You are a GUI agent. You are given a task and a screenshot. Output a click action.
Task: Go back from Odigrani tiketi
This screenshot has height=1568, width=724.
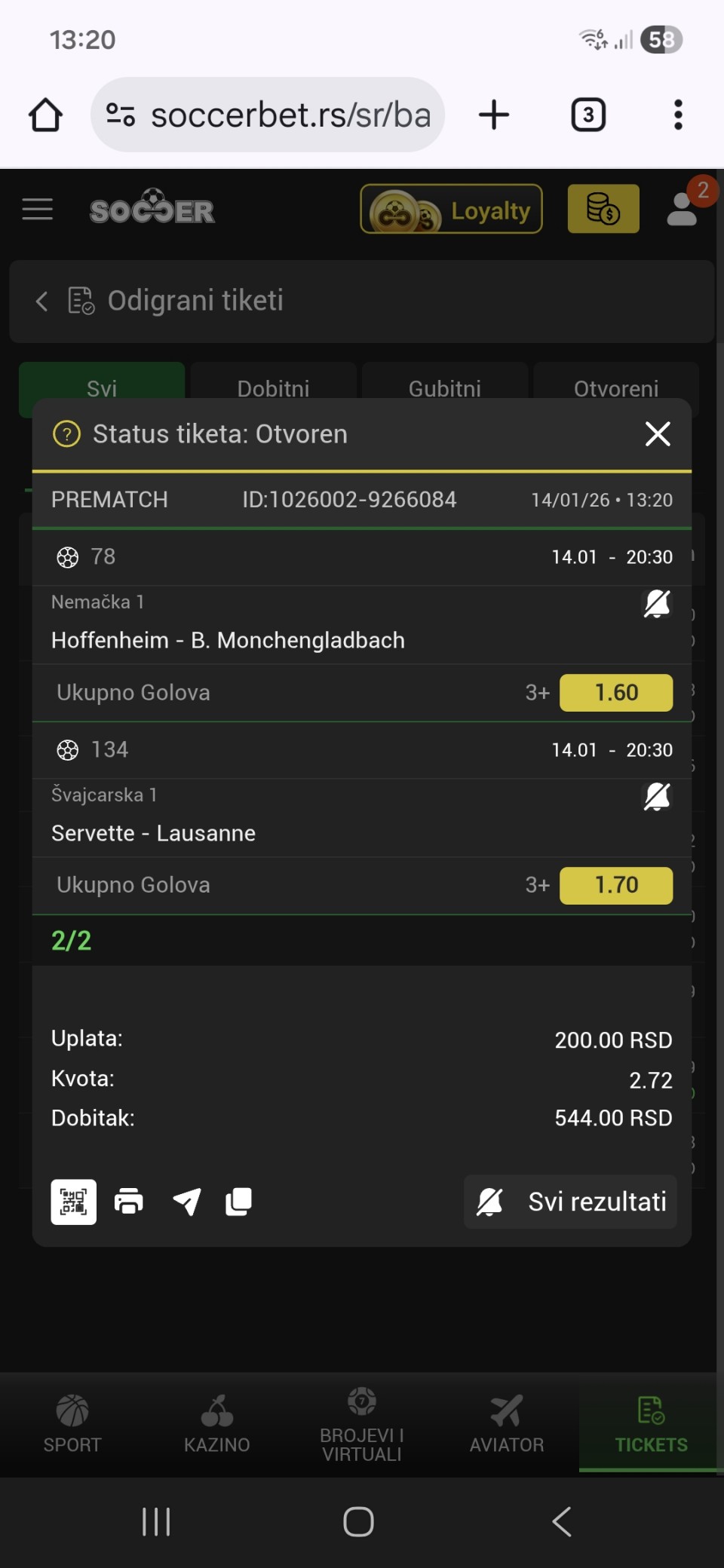(42, 302)
